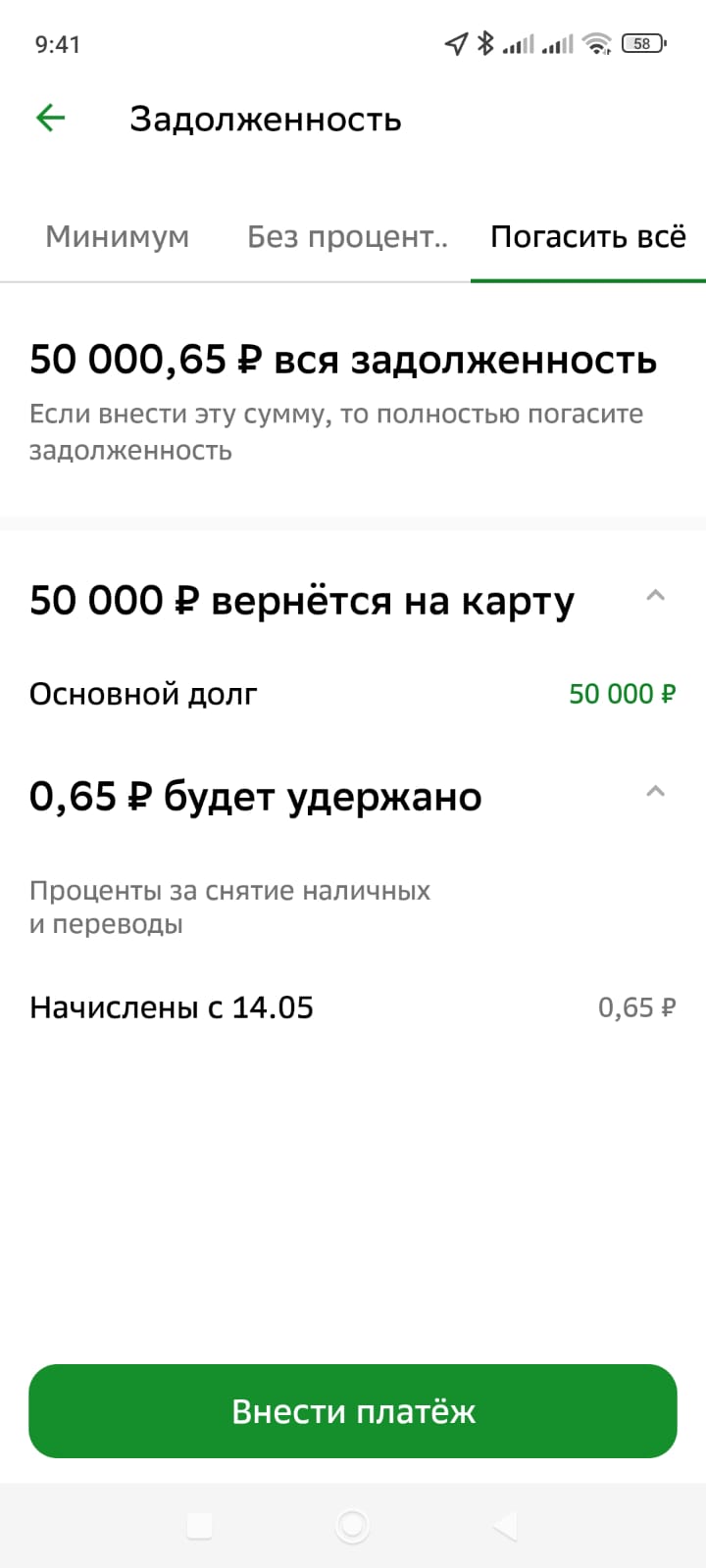Viewport: 706px width, 1568px height.
Task: Open the Без процентов tab
Action: click(x=347, y=237)
